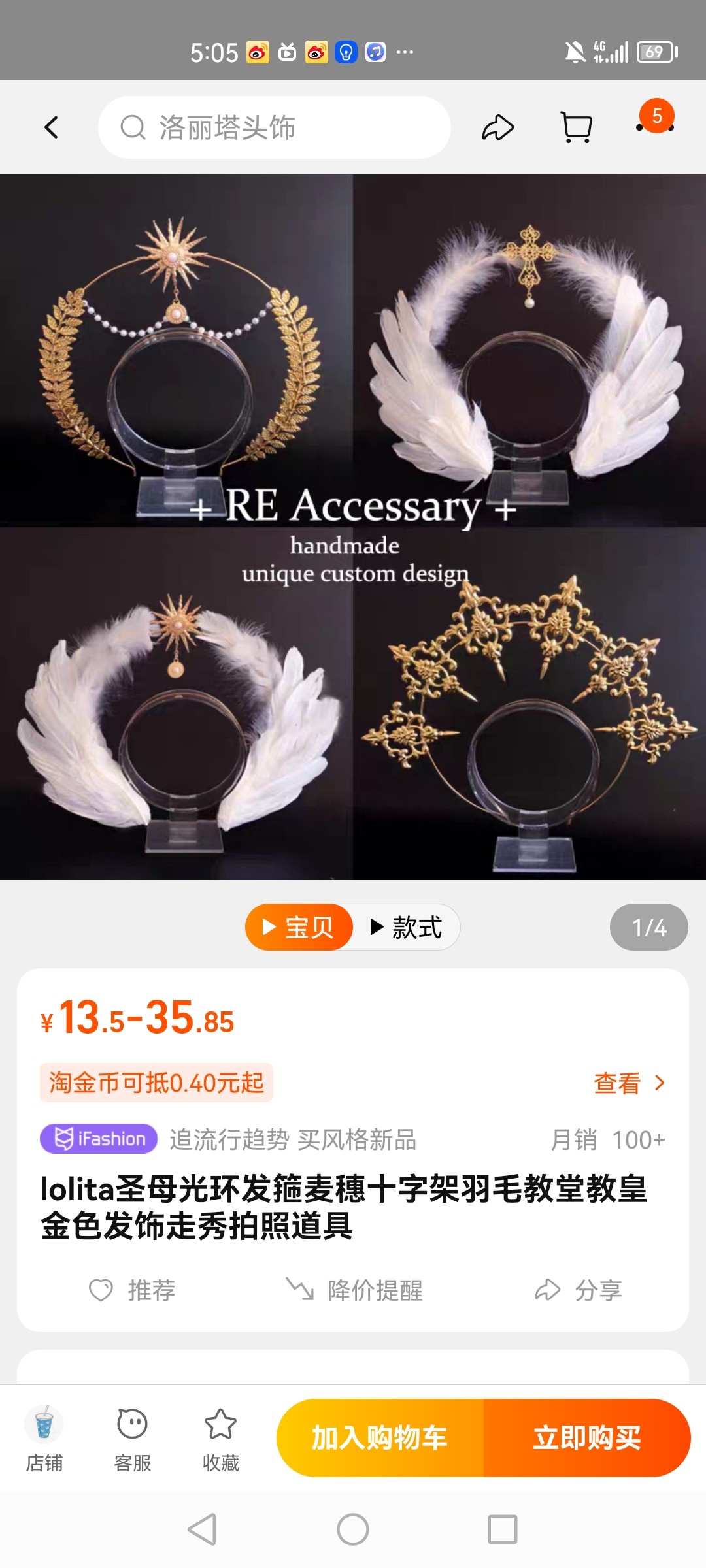Go back to the previous page
Screen dimensions: 706x1568
click(51, 127)
